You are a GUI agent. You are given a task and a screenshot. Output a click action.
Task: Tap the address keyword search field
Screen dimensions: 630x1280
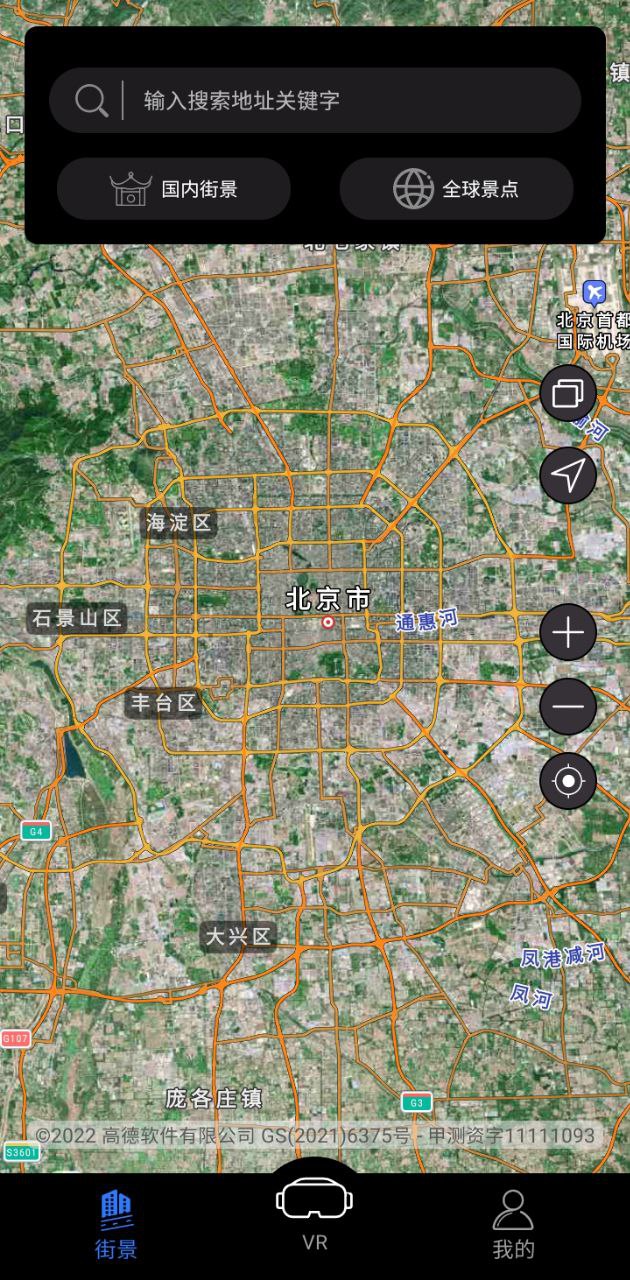coord(315,100)
